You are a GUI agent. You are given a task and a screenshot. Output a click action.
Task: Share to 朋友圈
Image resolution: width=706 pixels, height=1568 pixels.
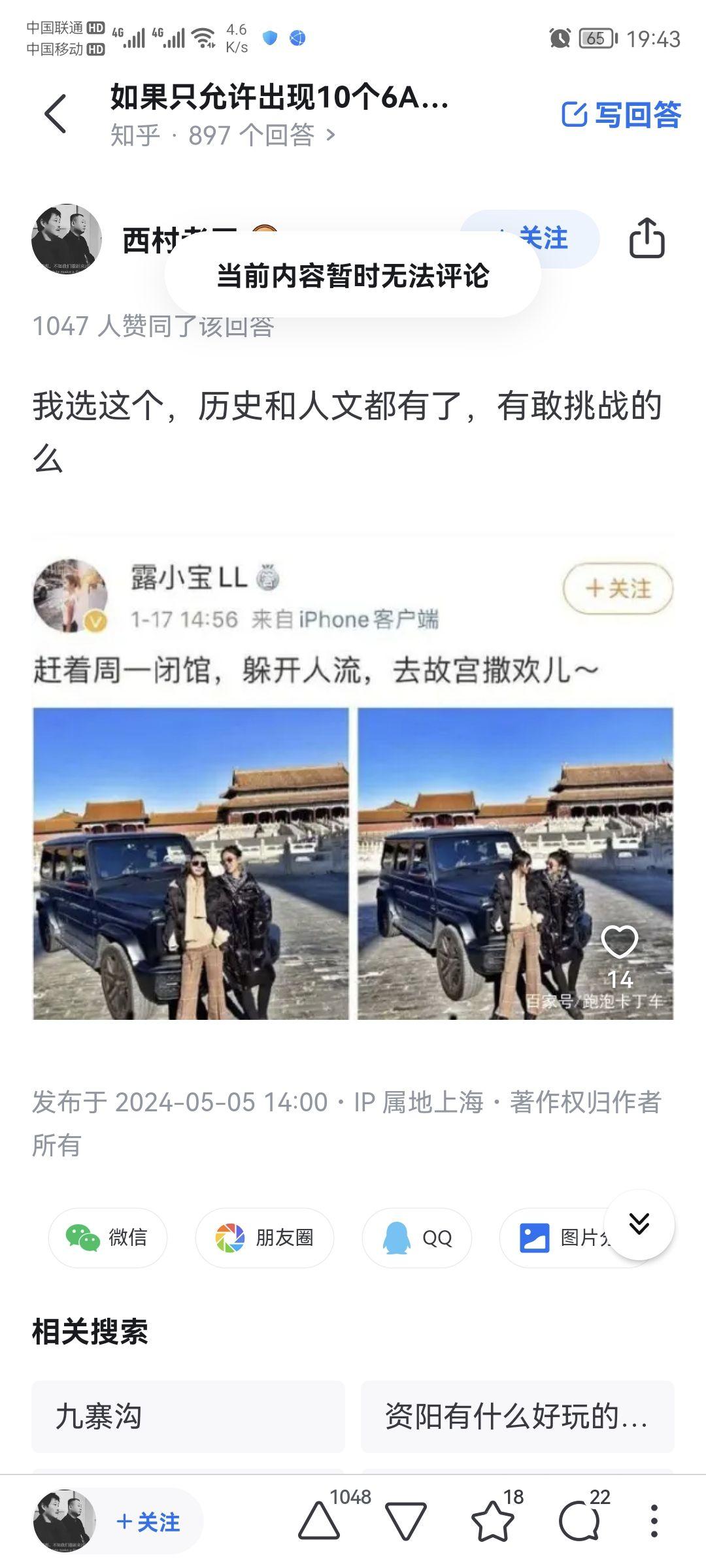point(264,1237)
